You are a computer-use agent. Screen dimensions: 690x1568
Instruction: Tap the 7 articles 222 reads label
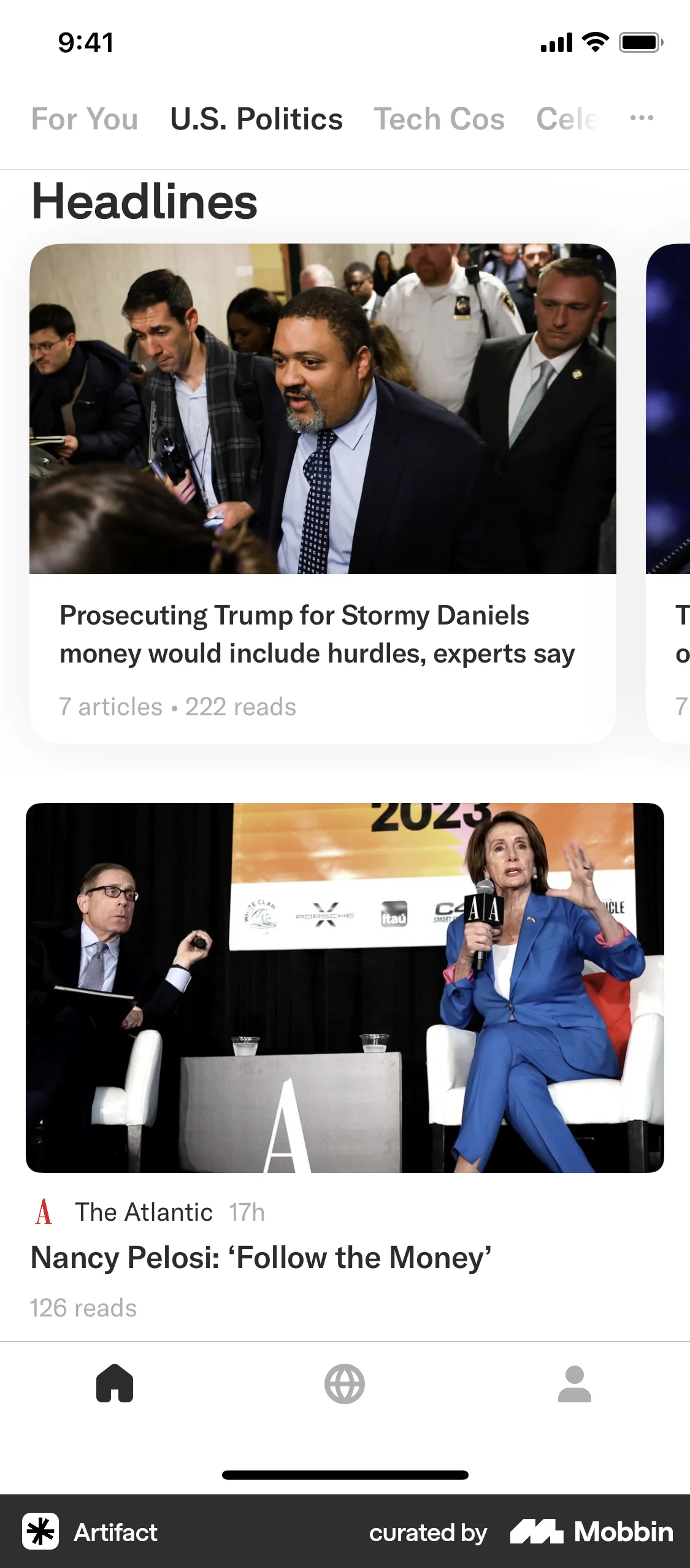(178, 706)
